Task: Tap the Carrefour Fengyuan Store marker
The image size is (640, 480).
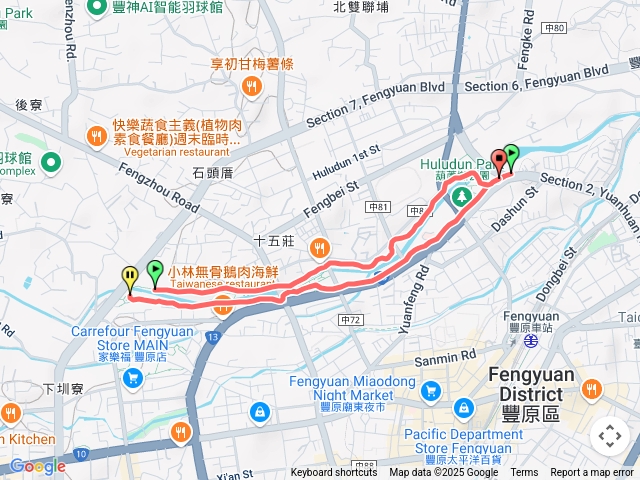Action: [132, 378]
